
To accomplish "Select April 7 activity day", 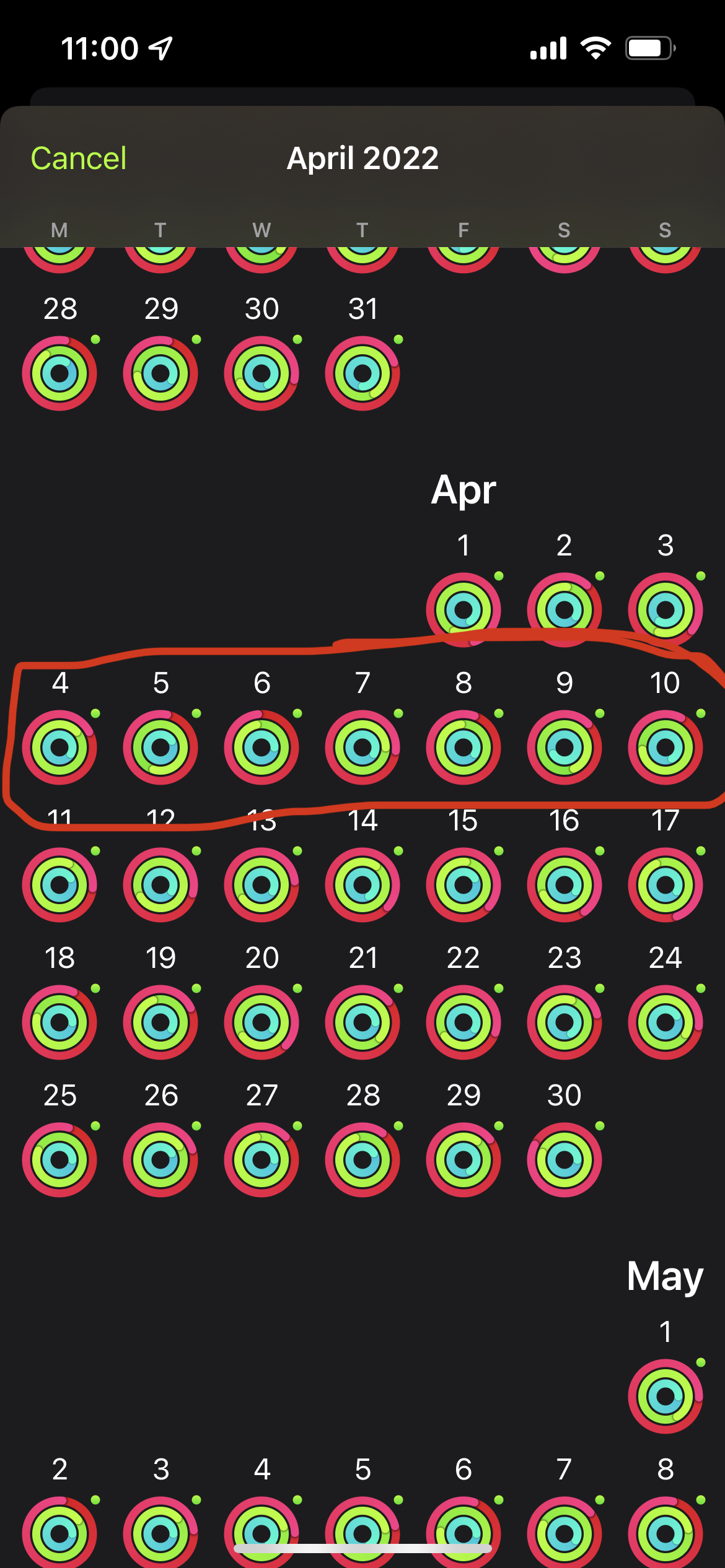I will click(x=362, y=747).
